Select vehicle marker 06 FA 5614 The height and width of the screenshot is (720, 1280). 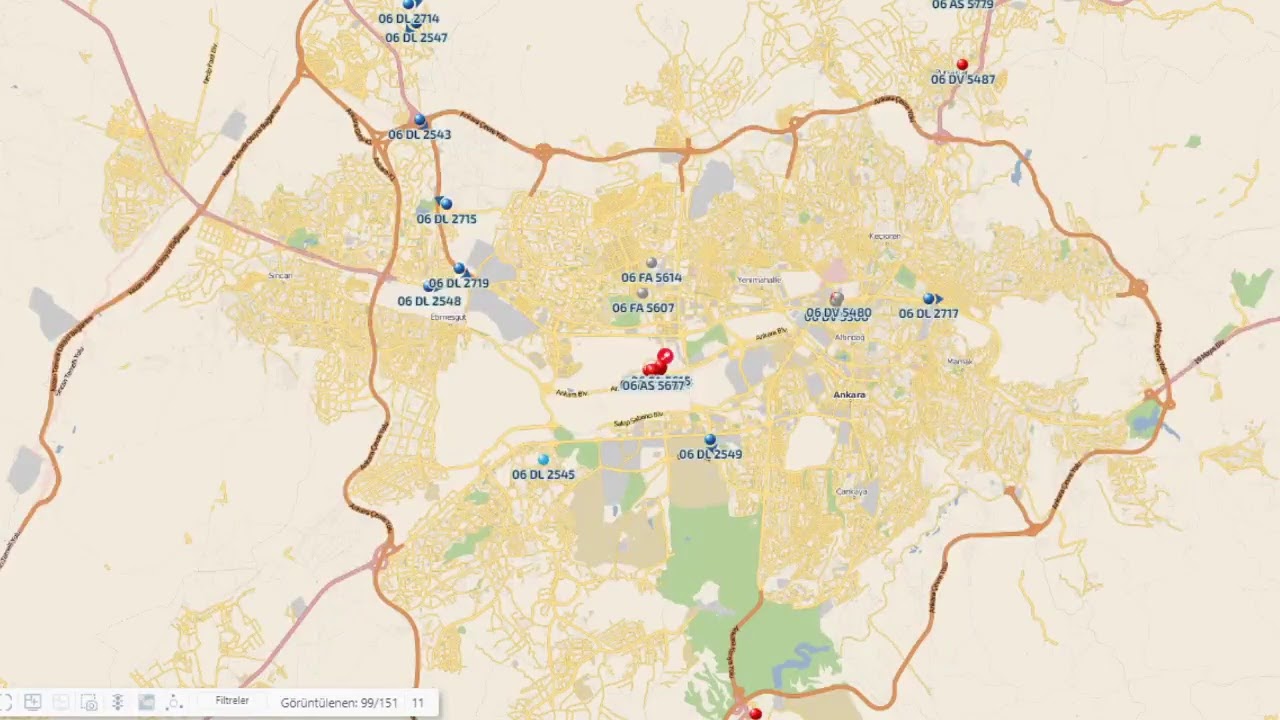(x=651, y=263)
